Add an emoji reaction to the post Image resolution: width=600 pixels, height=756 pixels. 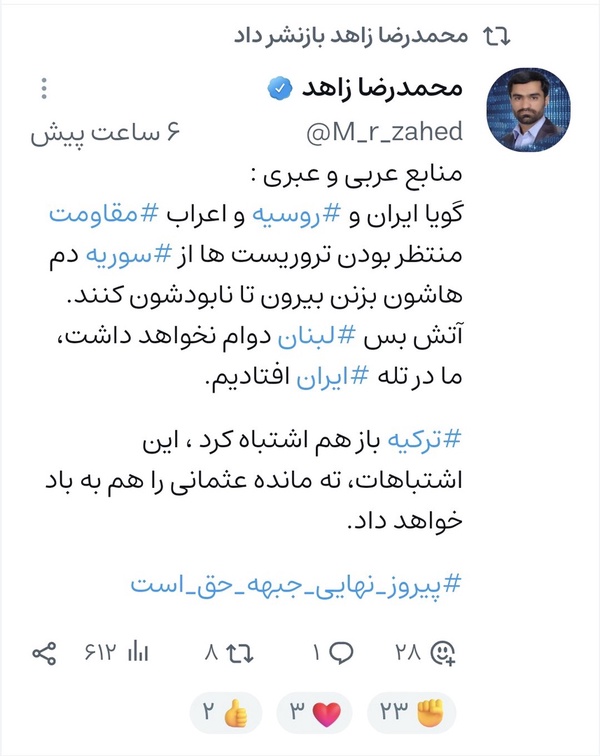coord(442,653)
